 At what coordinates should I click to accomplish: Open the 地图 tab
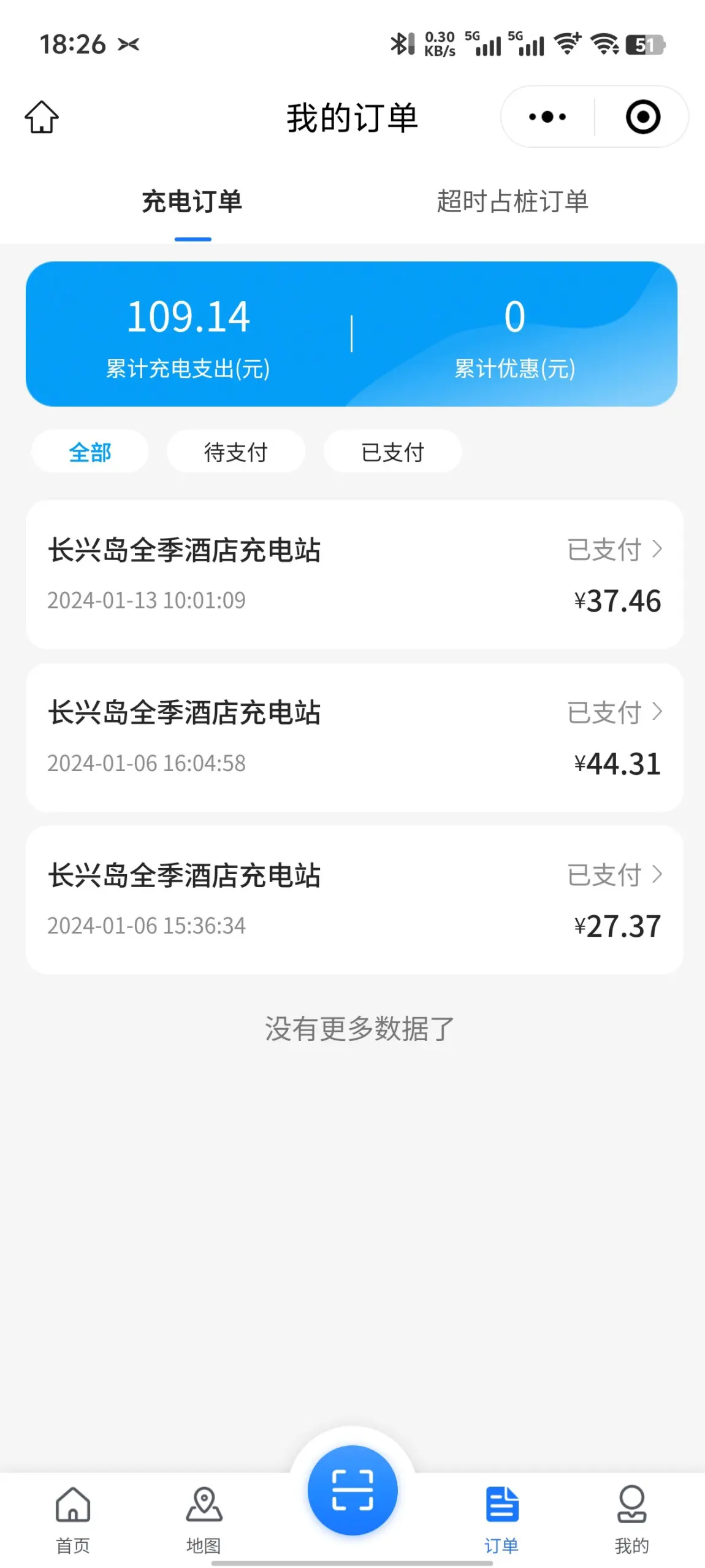tap(204, 1519)
